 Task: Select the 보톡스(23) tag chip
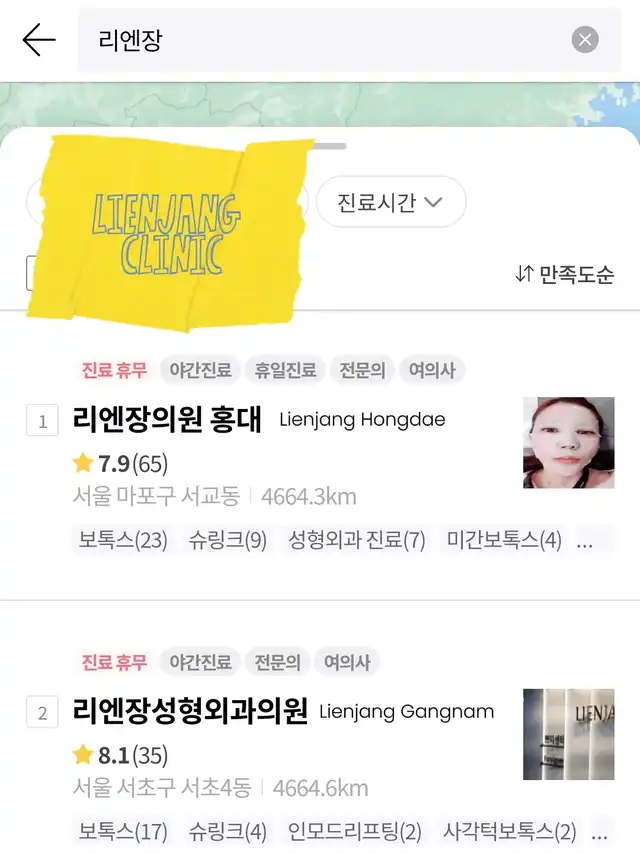(x=123, y=541)
